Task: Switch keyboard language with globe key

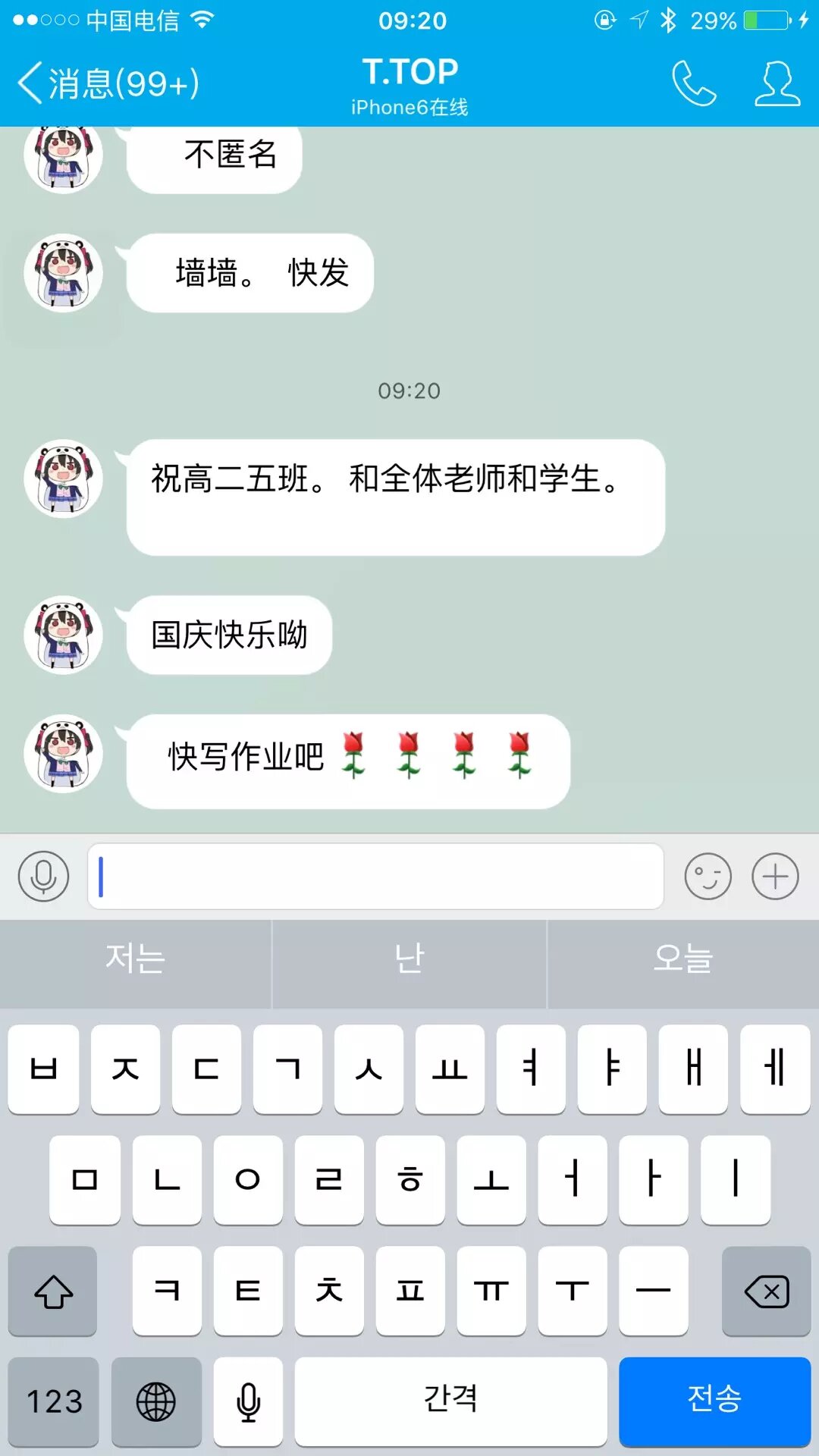Action: coord(156,1401)
